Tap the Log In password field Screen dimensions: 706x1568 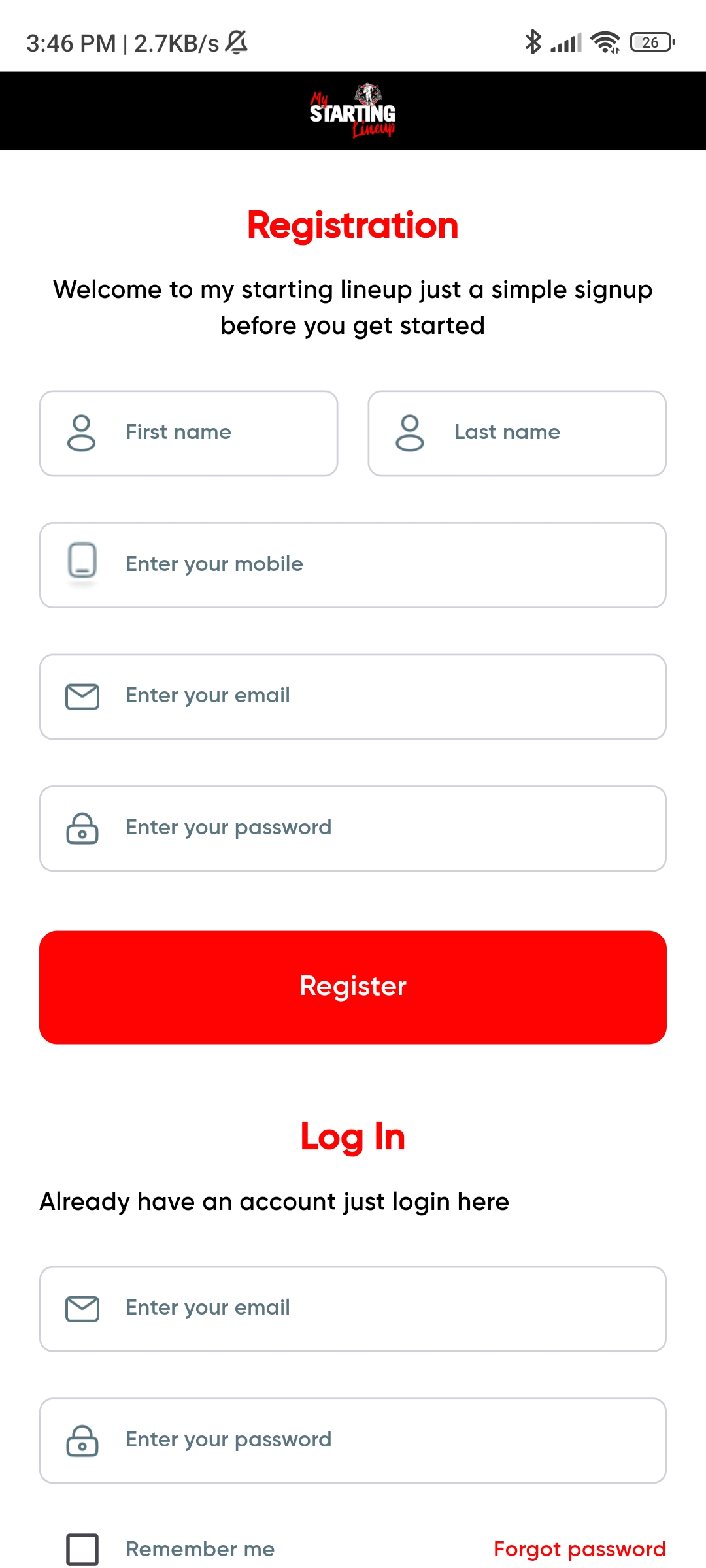point(353,1441)
